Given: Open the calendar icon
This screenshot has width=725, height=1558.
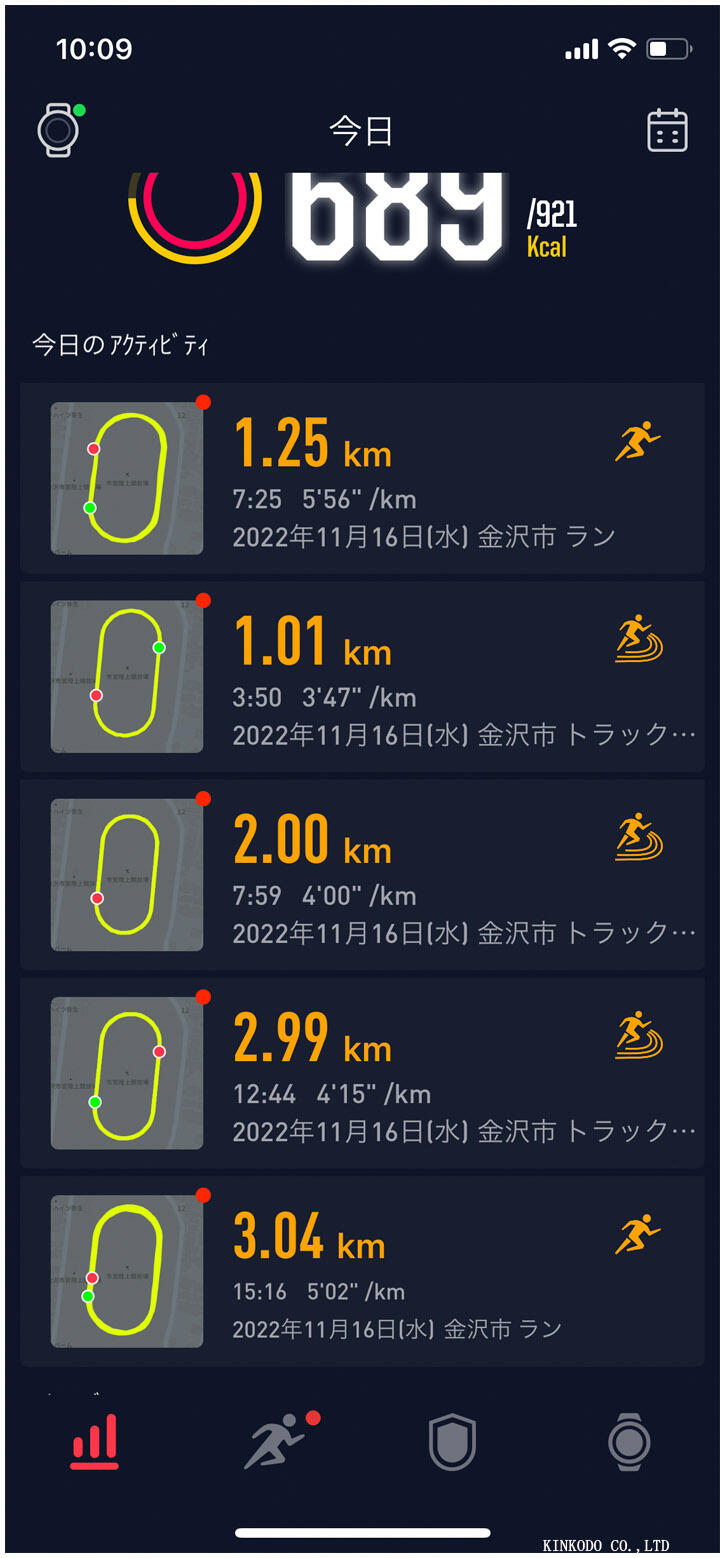Looking at the screenshot, I should coord(667,131).
